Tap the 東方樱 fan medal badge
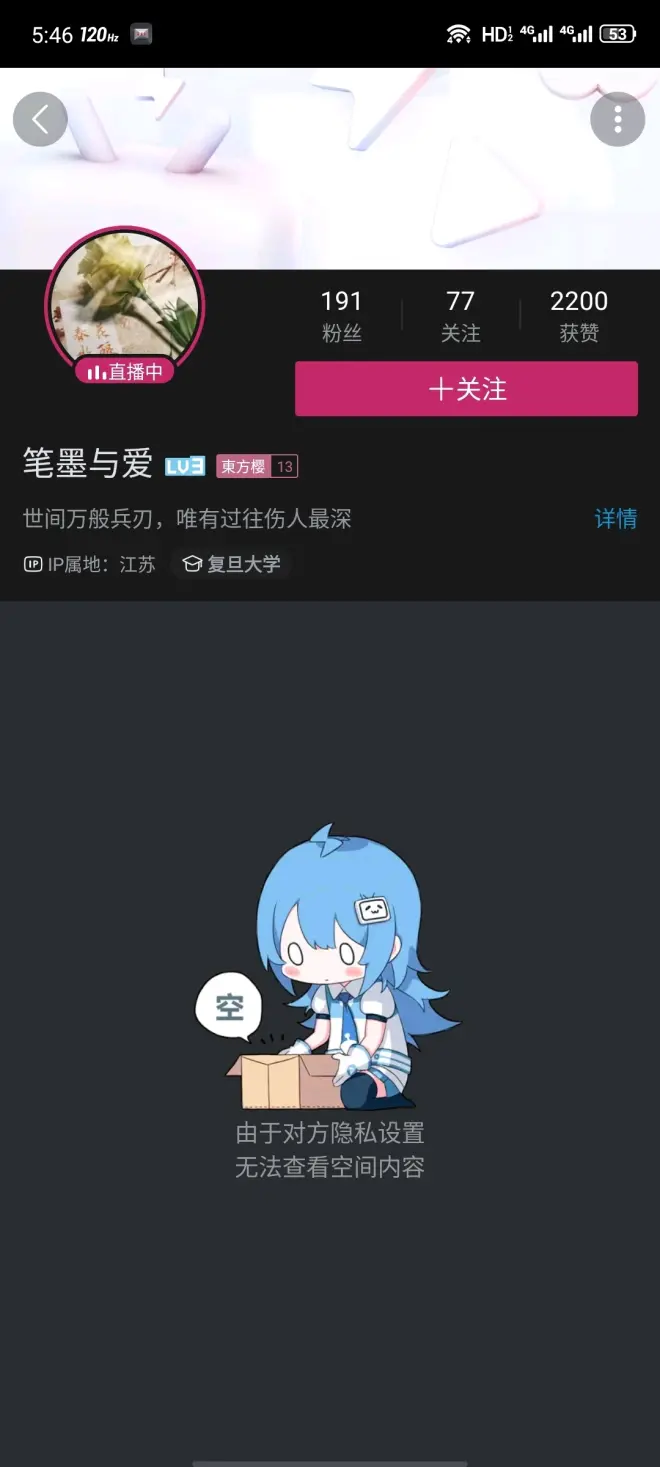Viewport: 660px width, 1467px height. (257, 466)
